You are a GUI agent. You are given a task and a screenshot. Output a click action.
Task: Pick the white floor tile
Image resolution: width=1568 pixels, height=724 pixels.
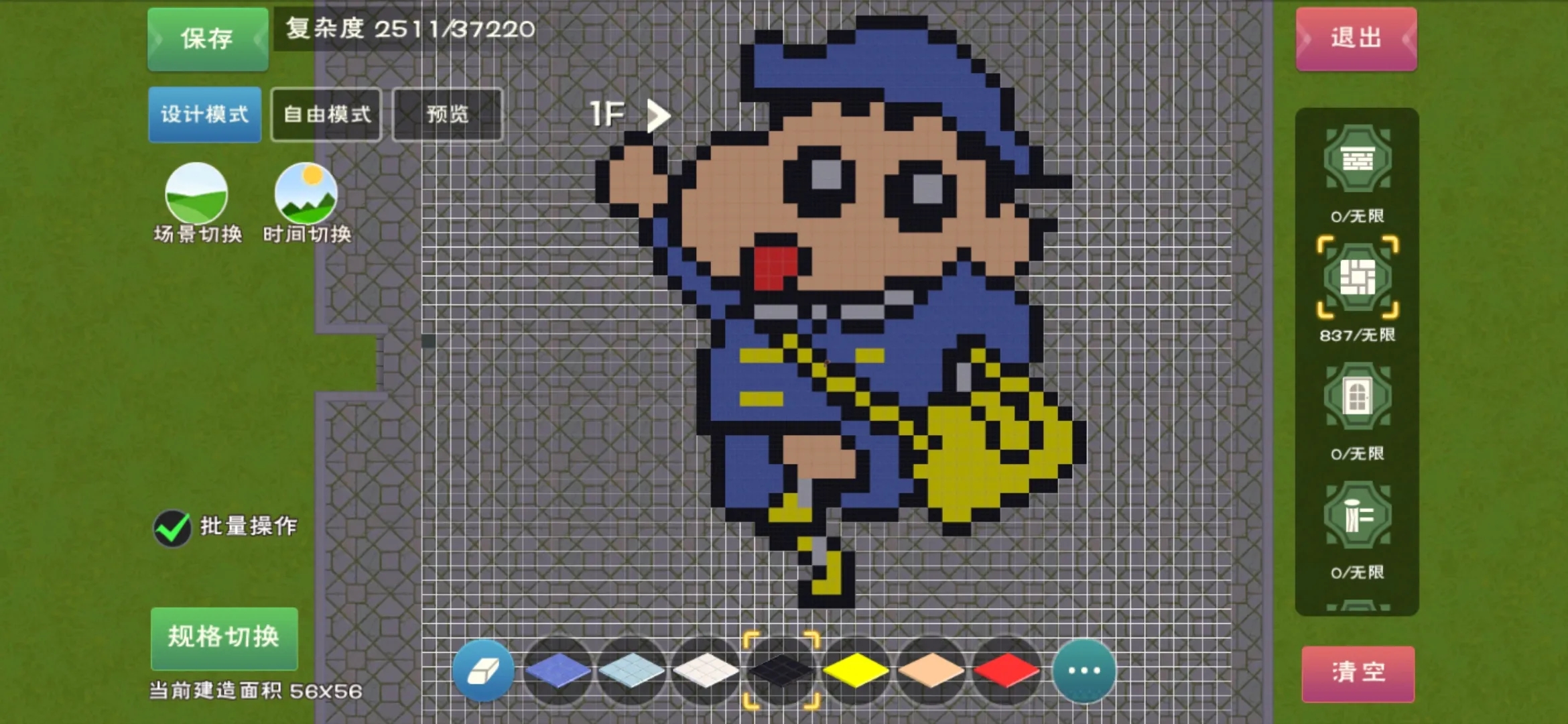coord(706,670)
